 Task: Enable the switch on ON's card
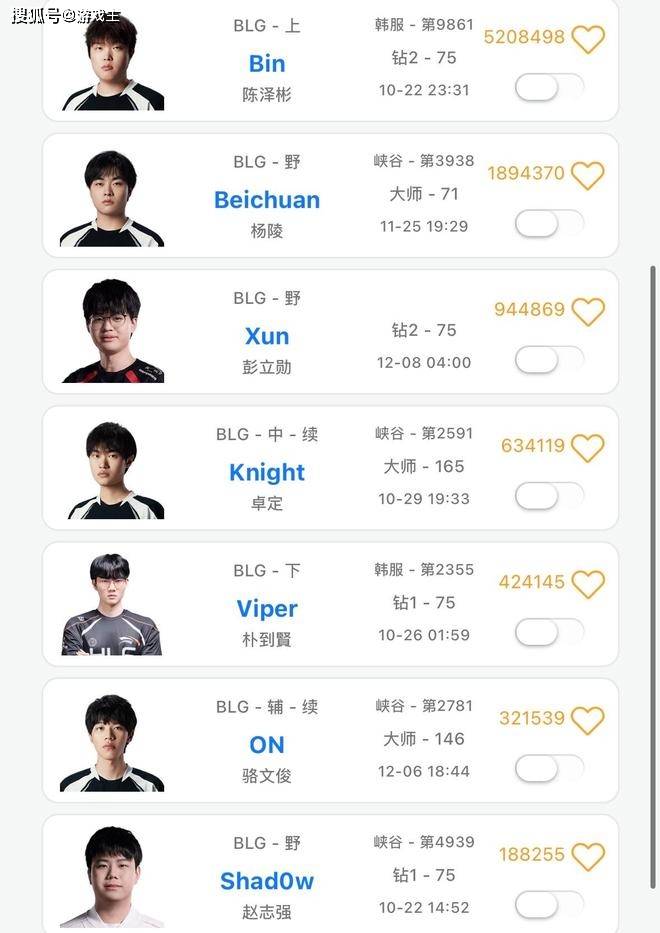(549, 768)
